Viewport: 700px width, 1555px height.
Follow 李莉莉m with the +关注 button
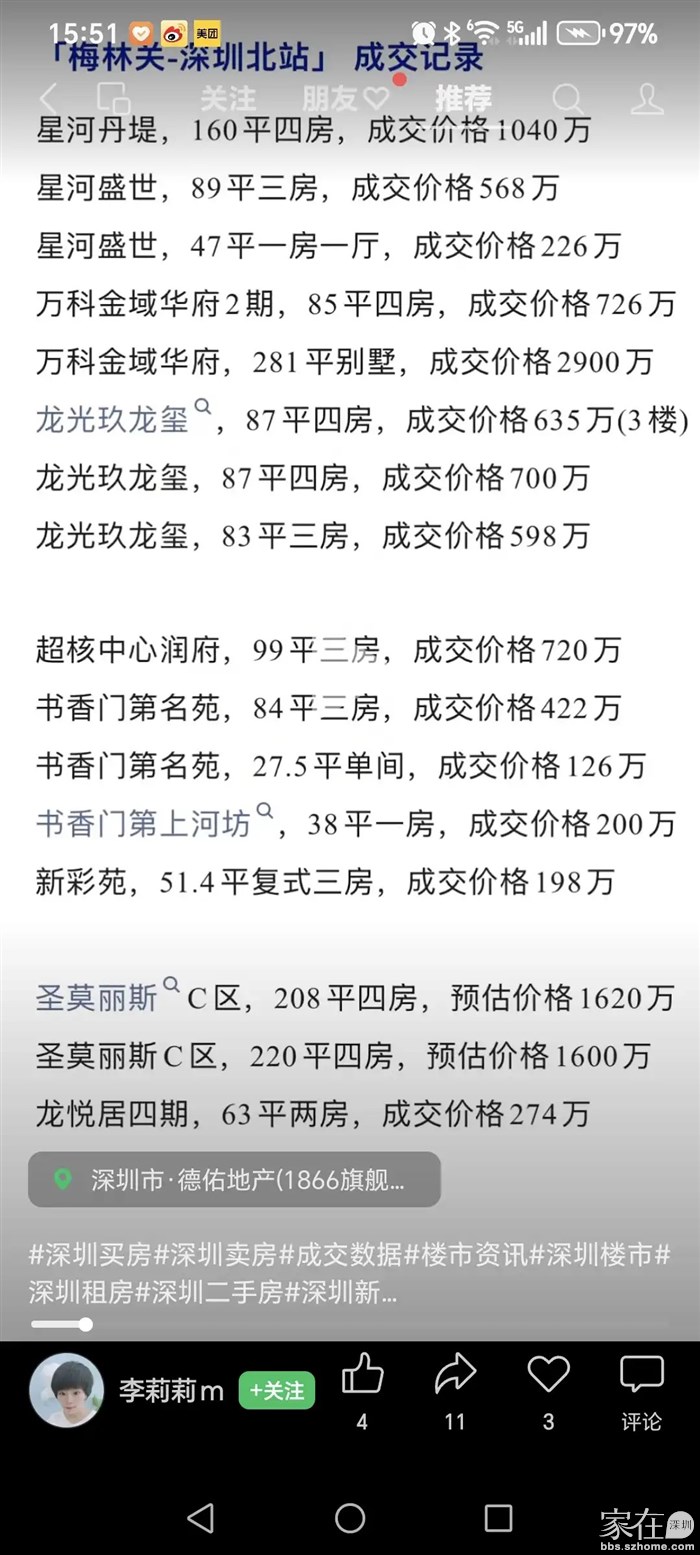(277, 1391)
